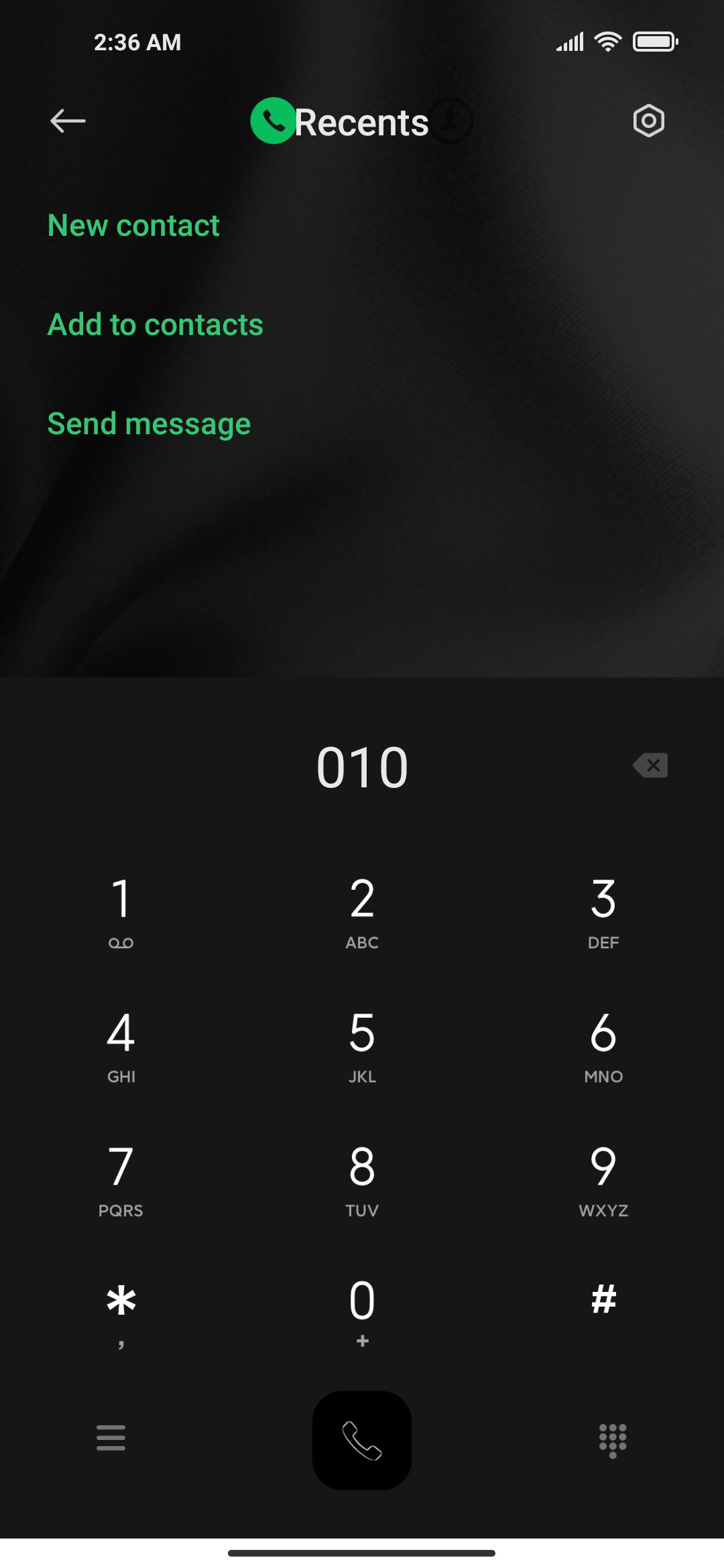Dial digit 1 voicemail key
724x1568 pixels.
[121, 913]
